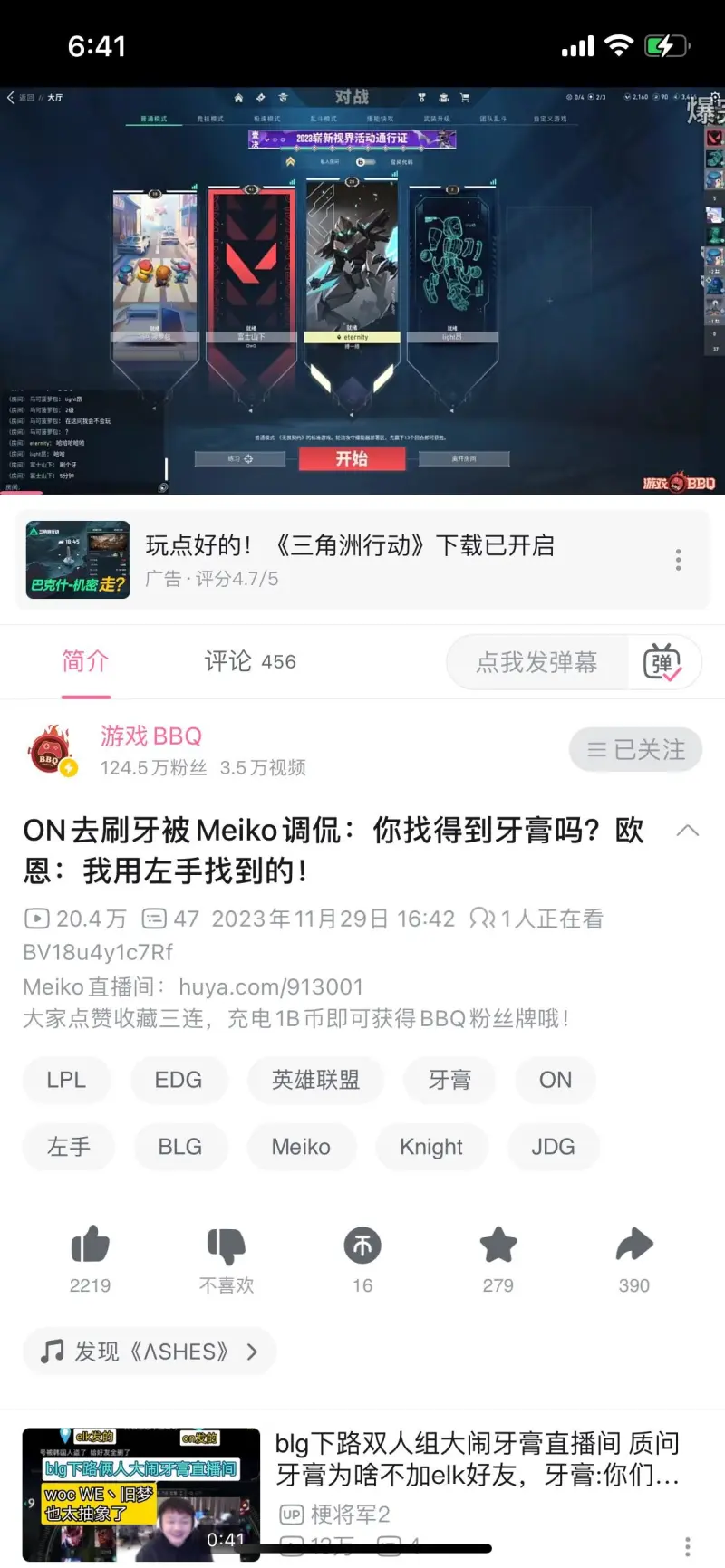
Task: Tap the star icon to favorite the video
Action: 498,1246
